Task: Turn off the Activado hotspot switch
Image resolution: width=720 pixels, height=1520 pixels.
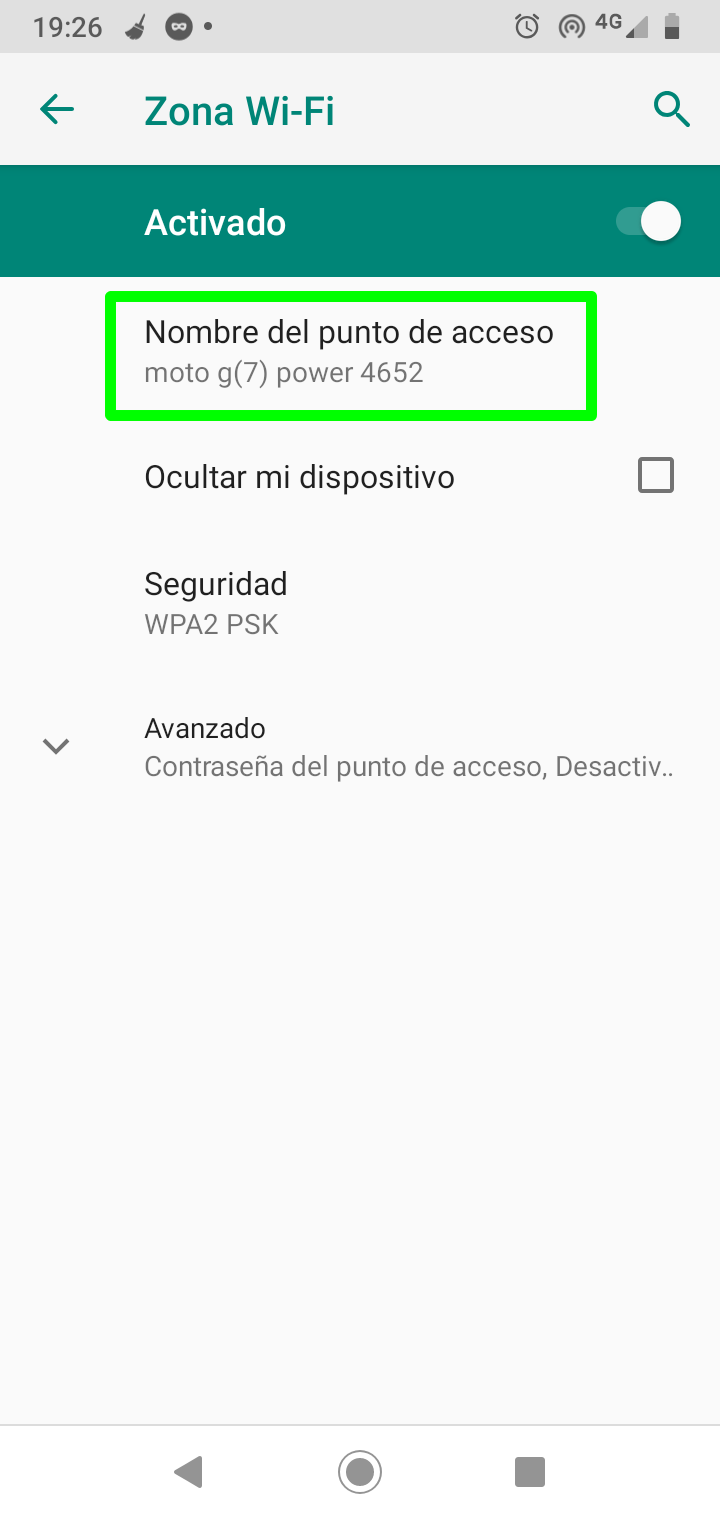Action: point(651,221)
